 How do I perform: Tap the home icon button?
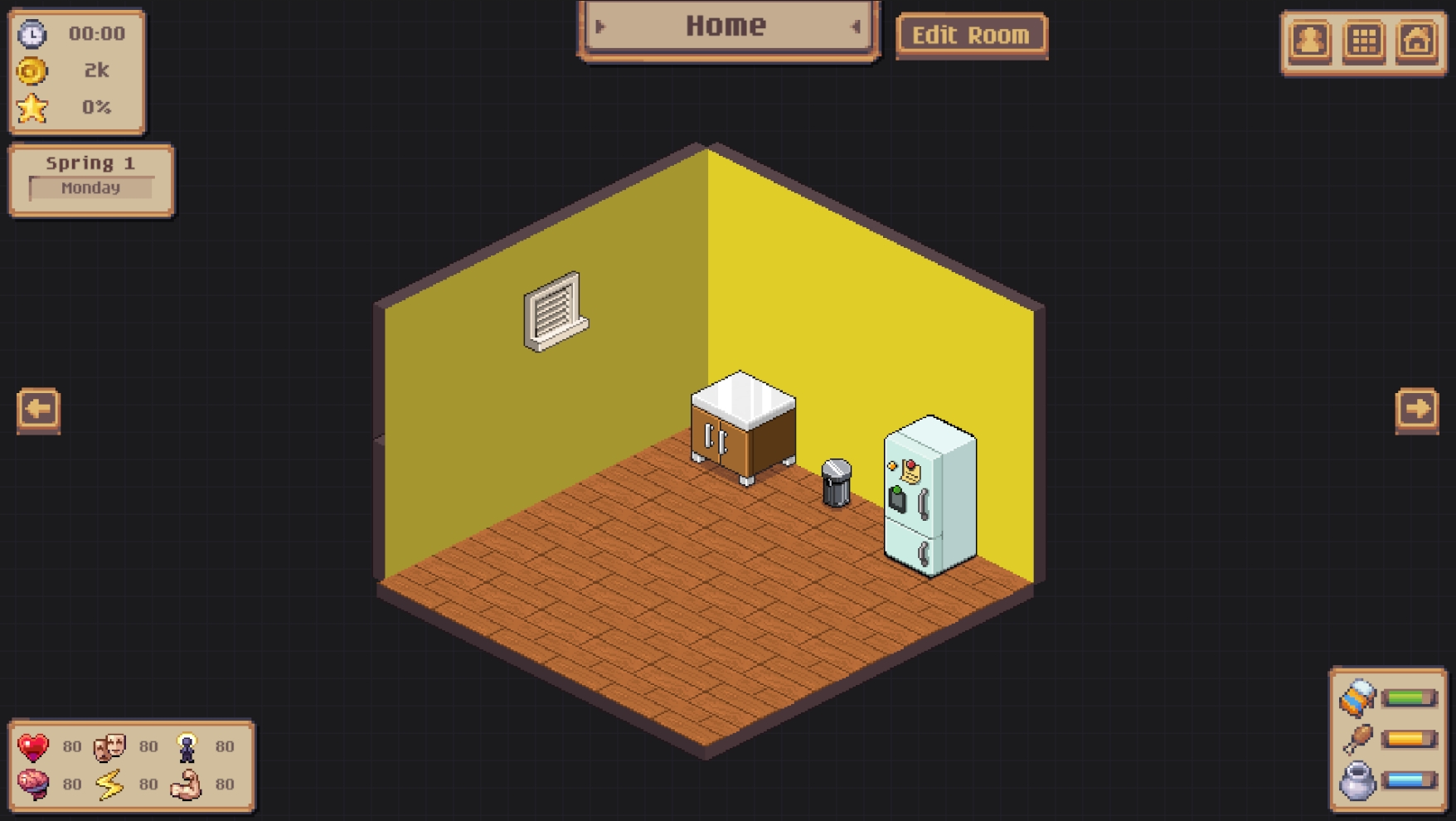click(1416, 40)
